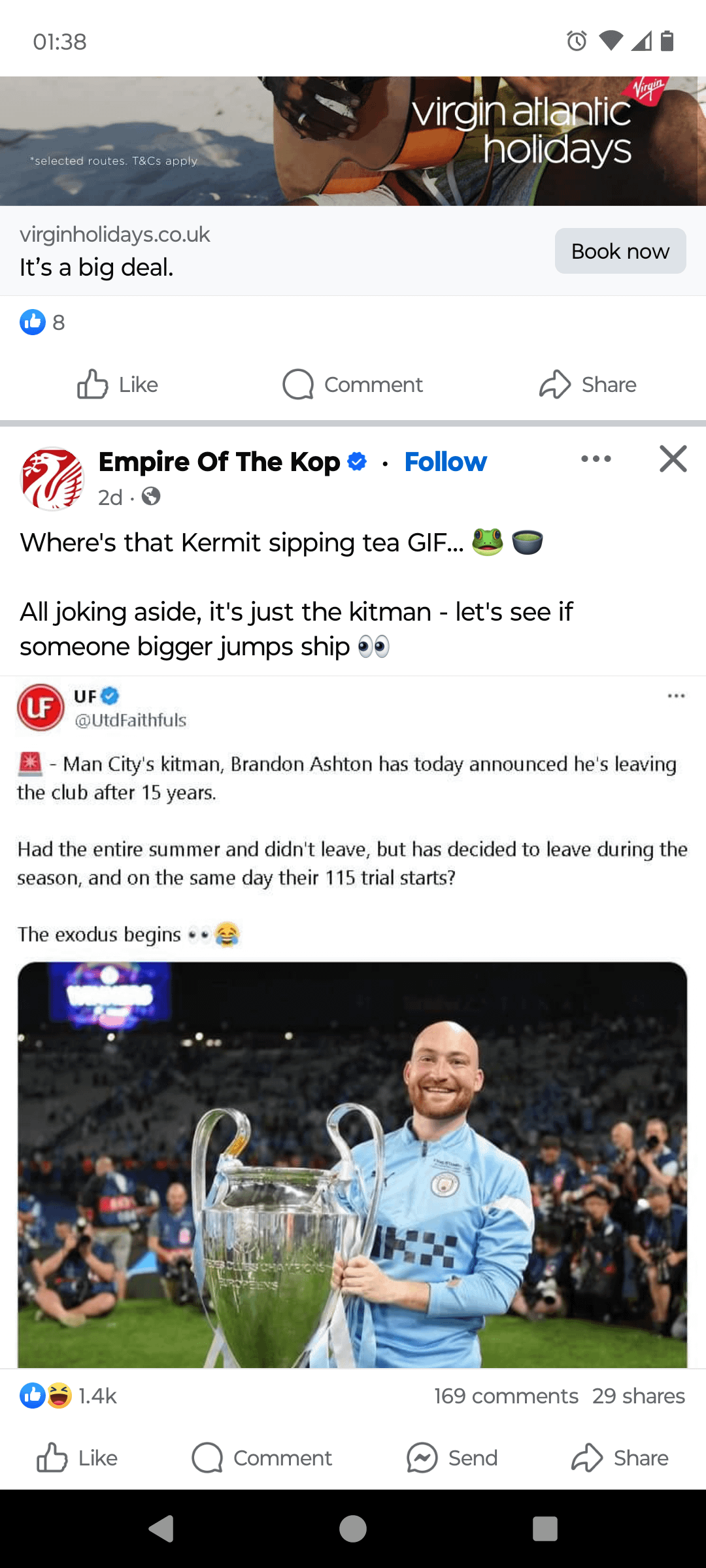Open post options three-dot menu

coord(596,459)
